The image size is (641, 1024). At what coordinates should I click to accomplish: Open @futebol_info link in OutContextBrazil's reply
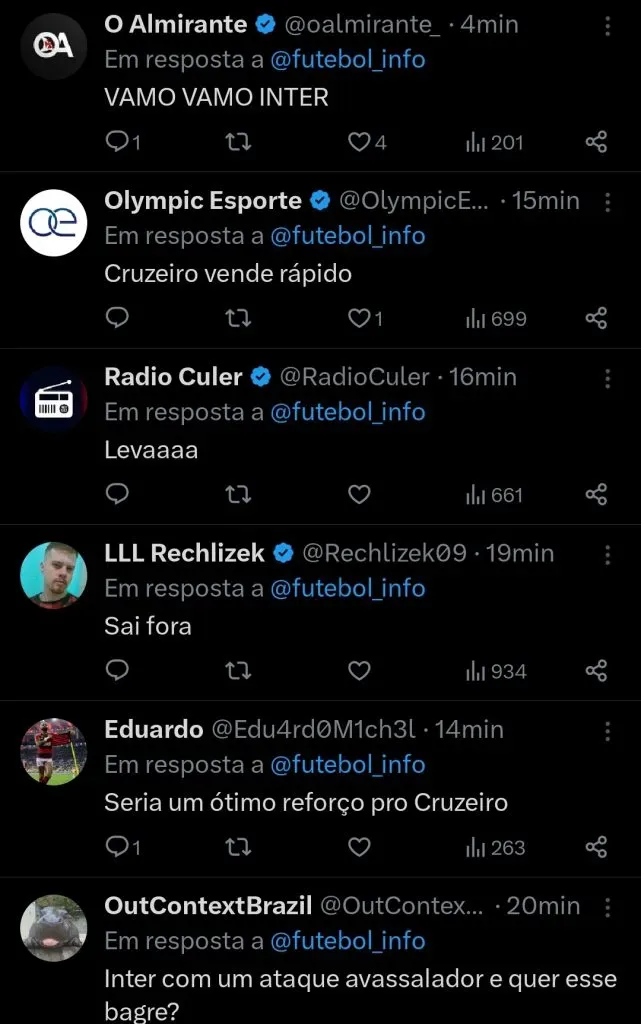coord(347,941)
